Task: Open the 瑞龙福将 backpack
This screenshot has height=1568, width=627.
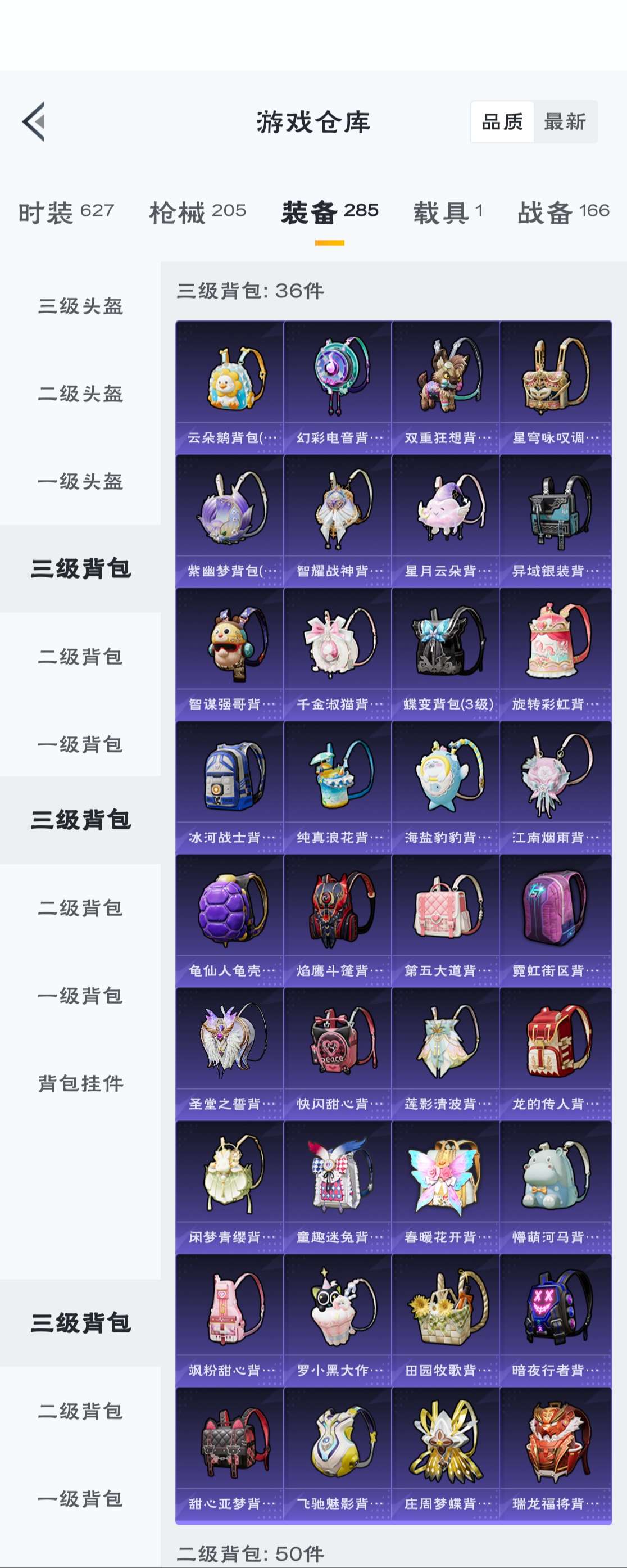Action: click(555, 1453)
